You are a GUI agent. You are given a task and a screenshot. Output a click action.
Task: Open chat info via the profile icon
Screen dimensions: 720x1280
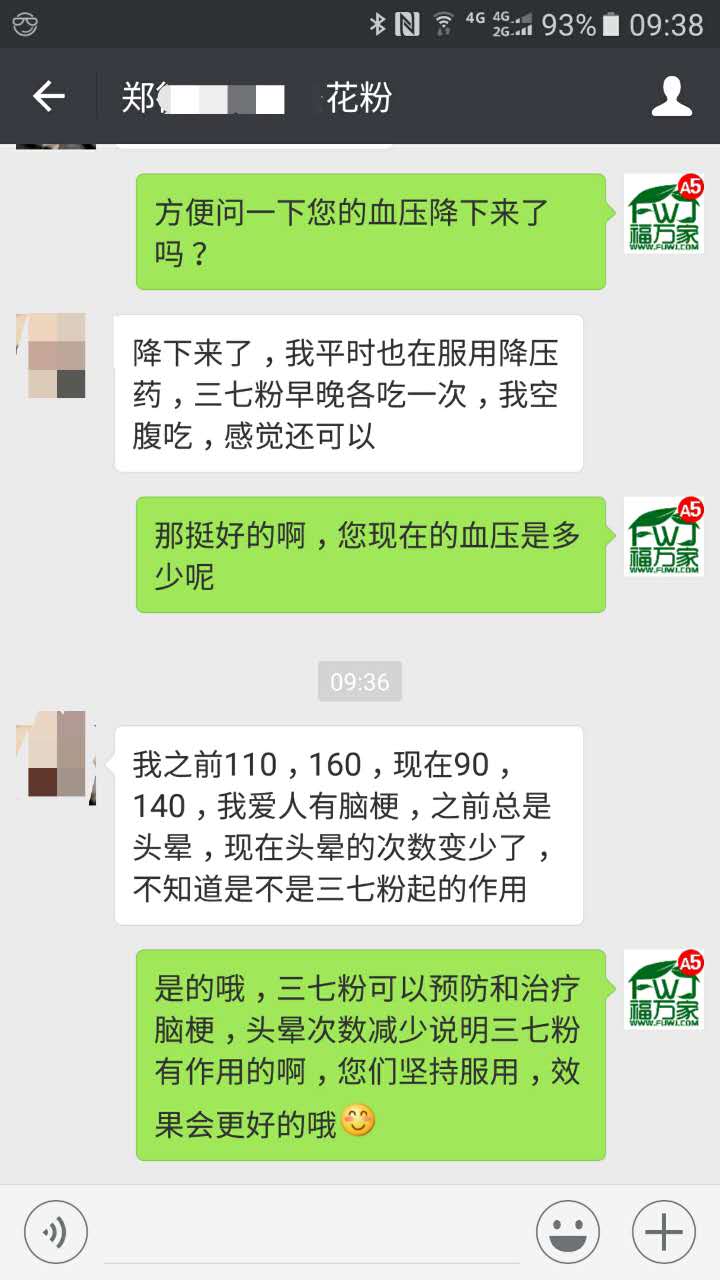(x=672, y=96)
